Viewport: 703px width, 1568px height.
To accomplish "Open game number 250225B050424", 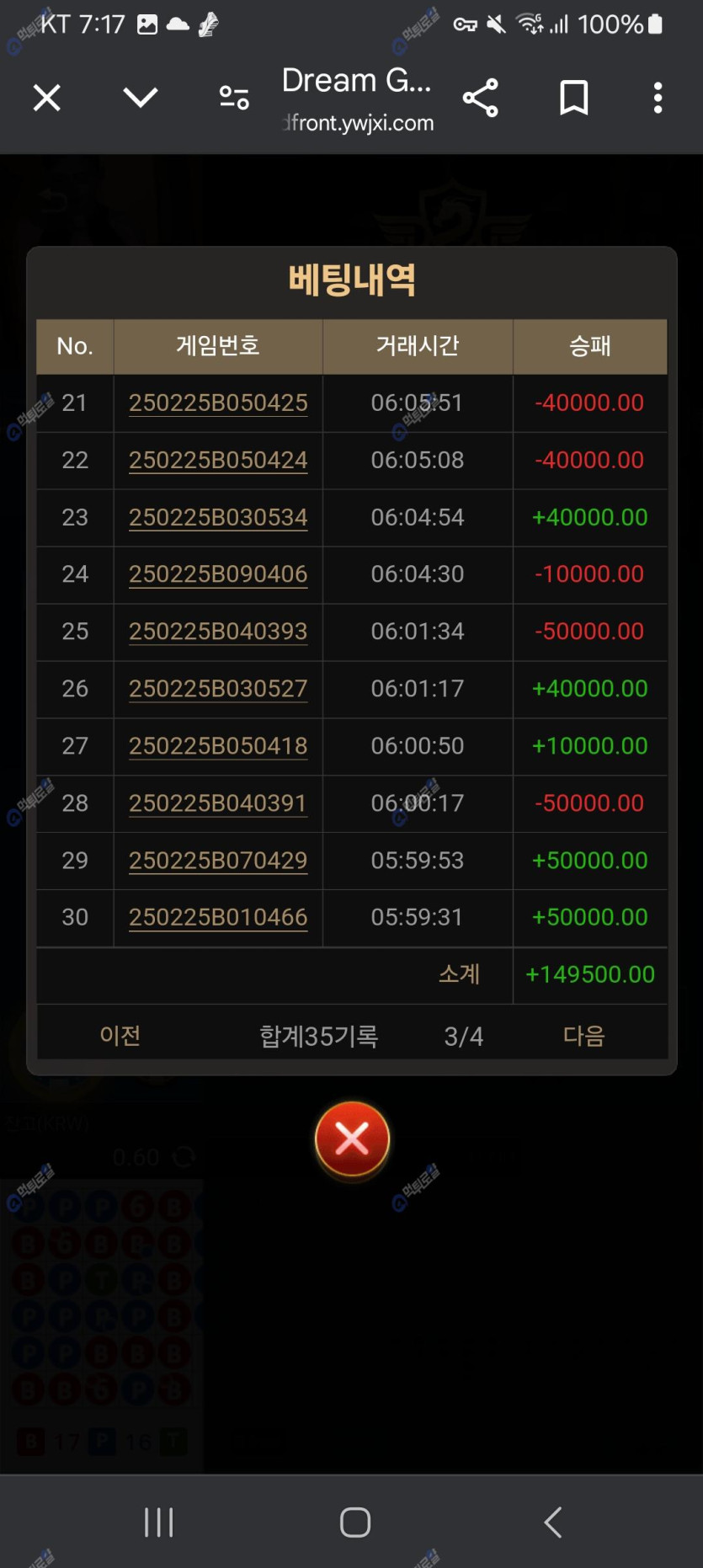I will (218, 460).
